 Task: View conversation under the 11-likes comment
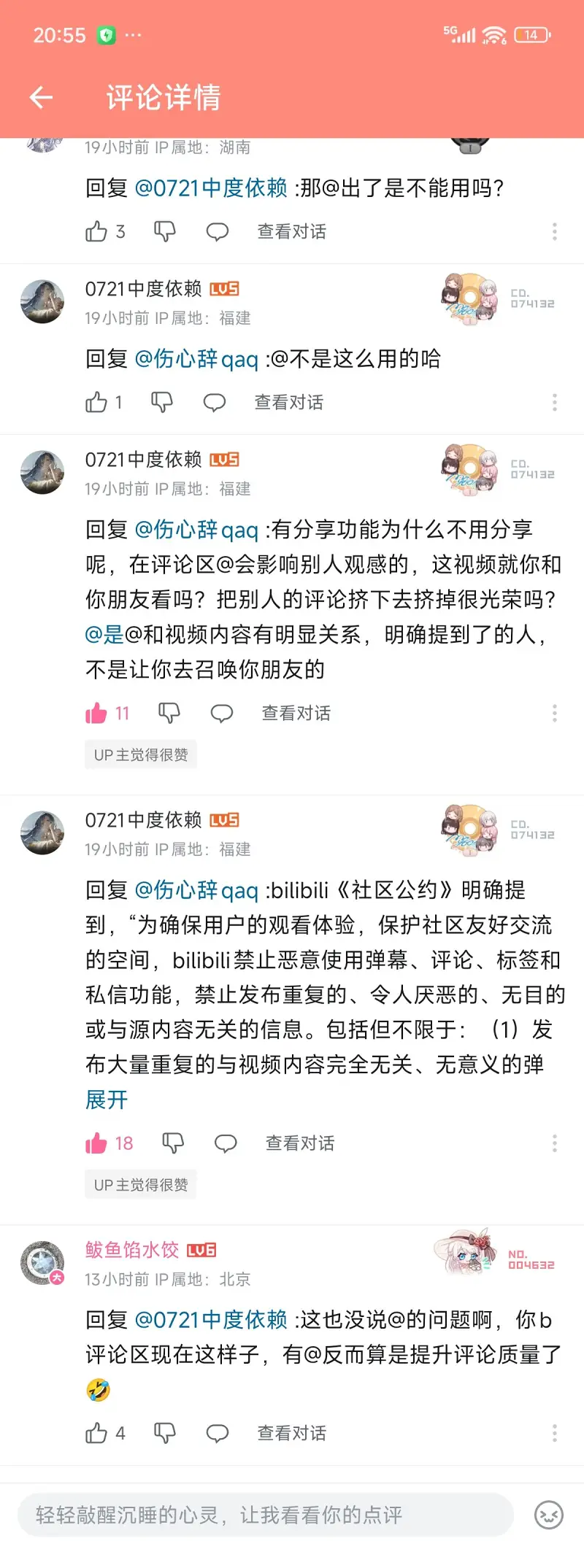(296, 713)
